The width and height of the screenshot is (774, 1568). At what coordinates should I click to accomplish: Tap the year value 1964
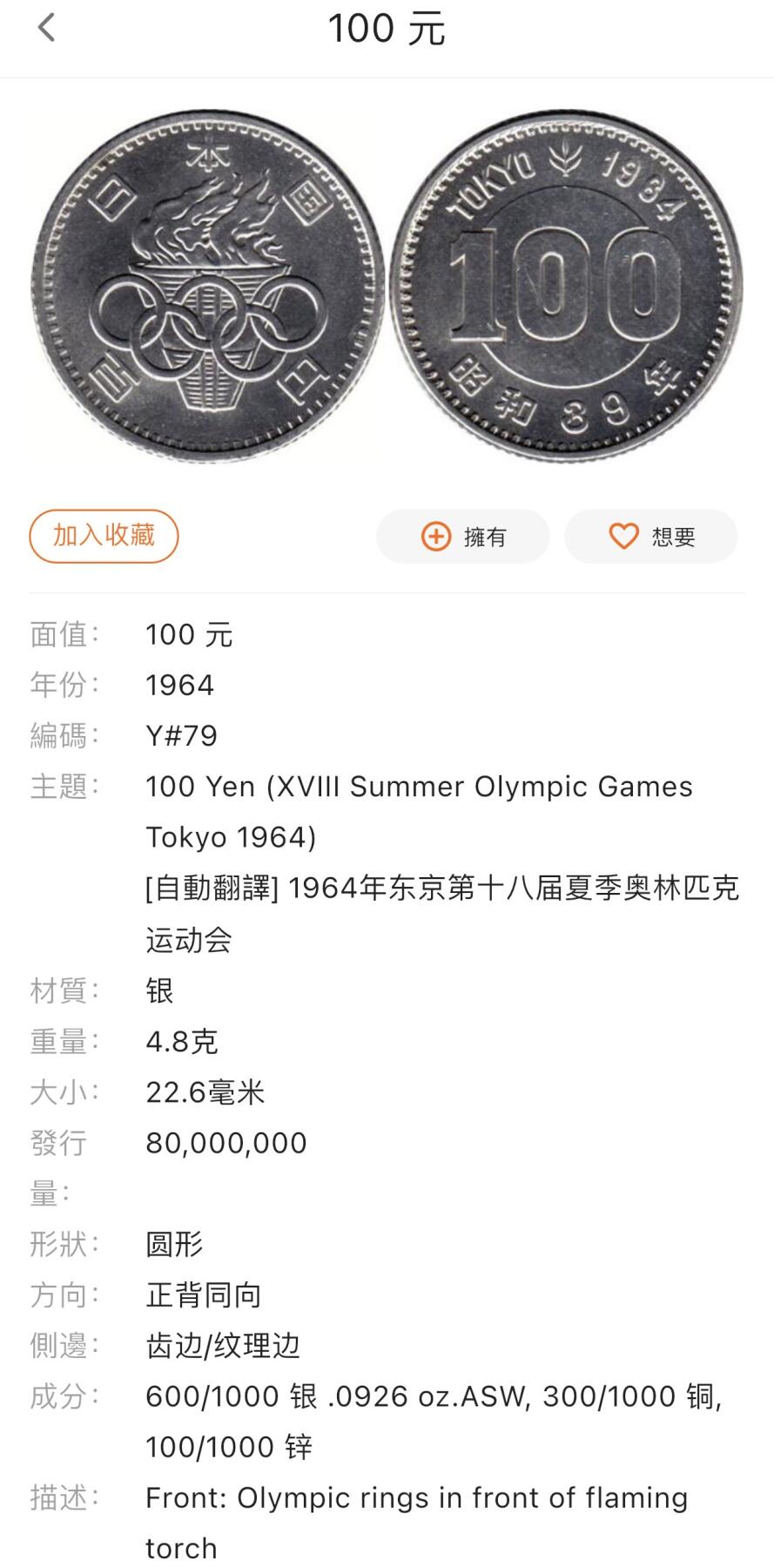(x=178, y=686)
